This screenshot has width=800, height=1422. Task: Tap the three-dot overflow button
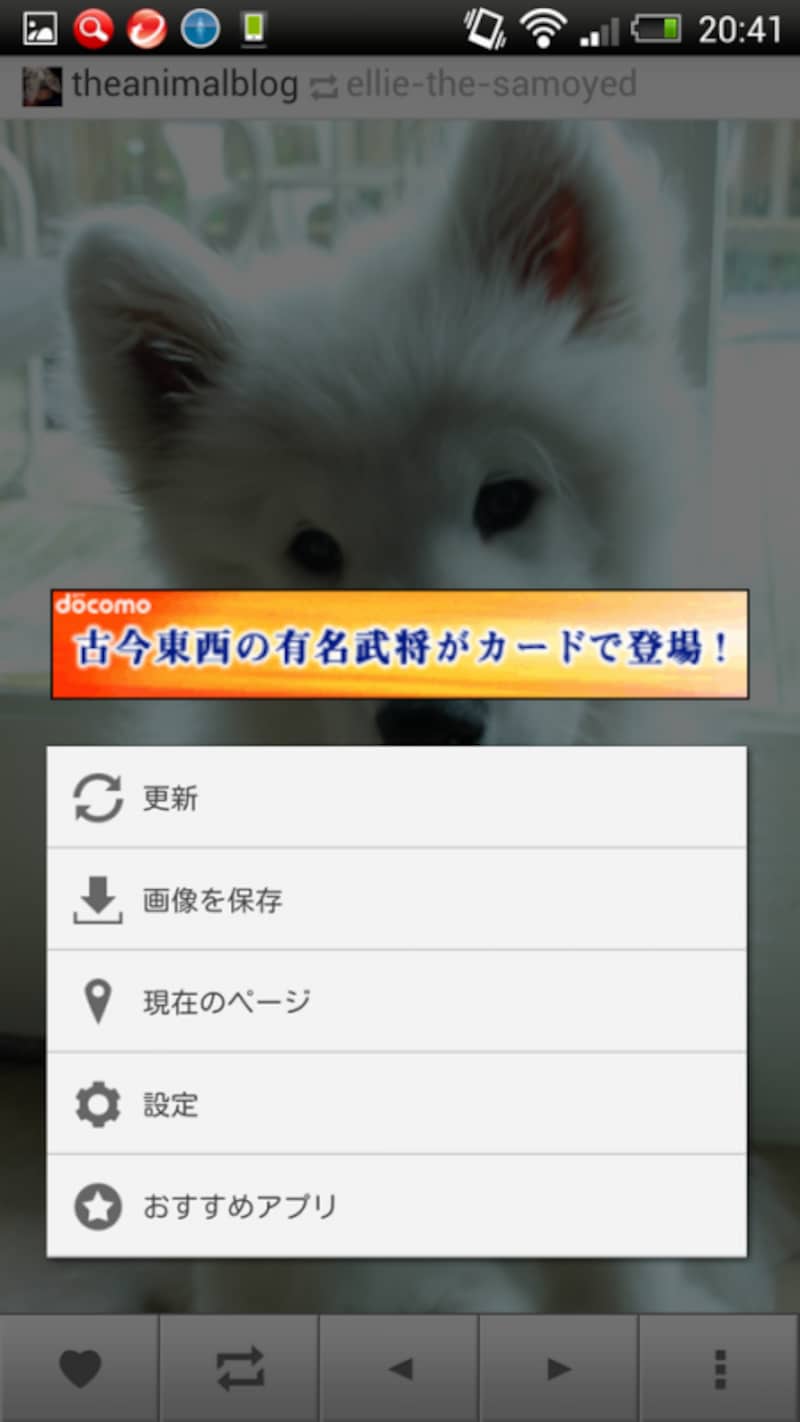(x=719, y=1368)
